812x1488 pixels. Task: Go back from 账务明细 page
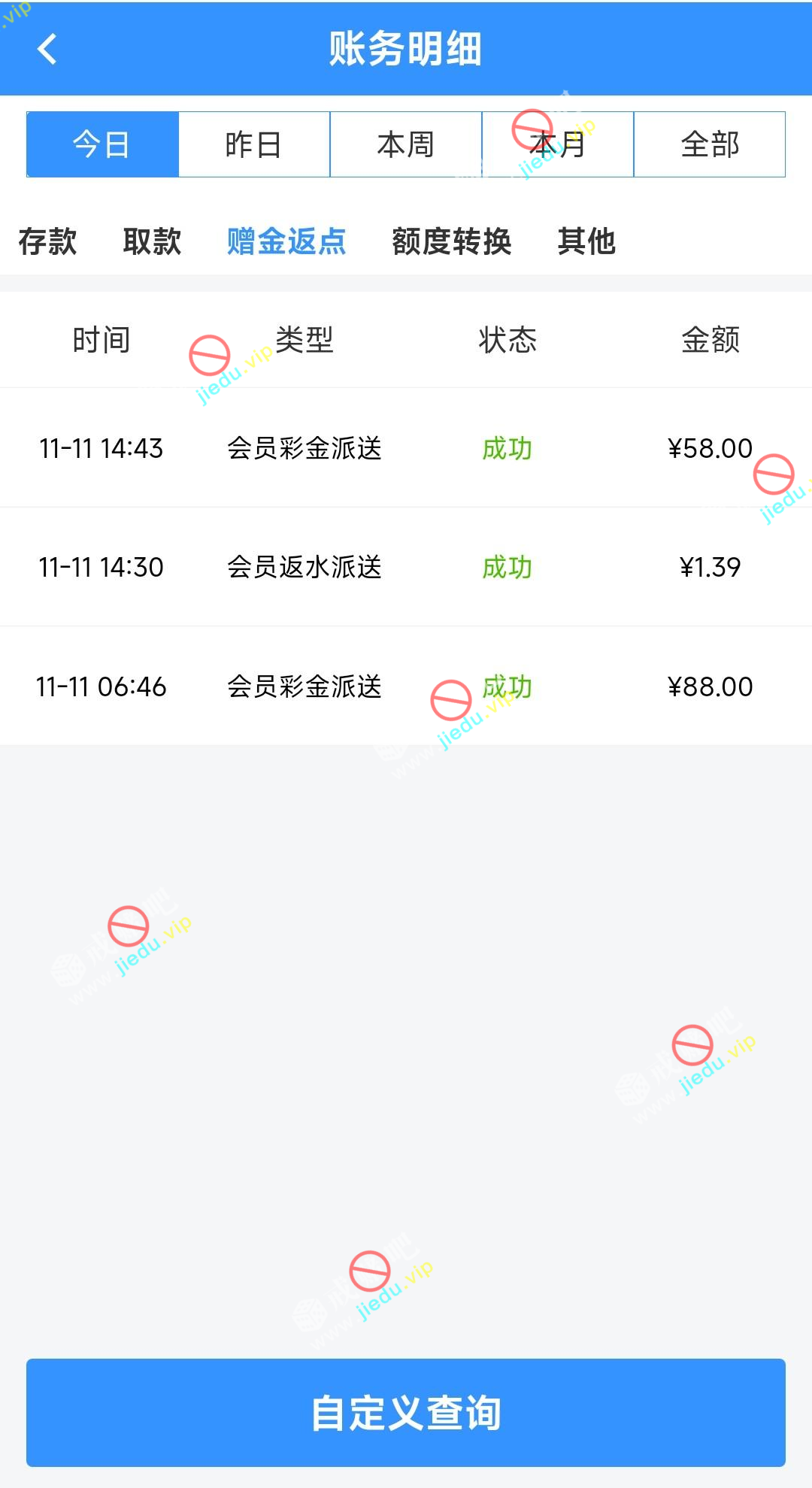[x=47, y=50]
